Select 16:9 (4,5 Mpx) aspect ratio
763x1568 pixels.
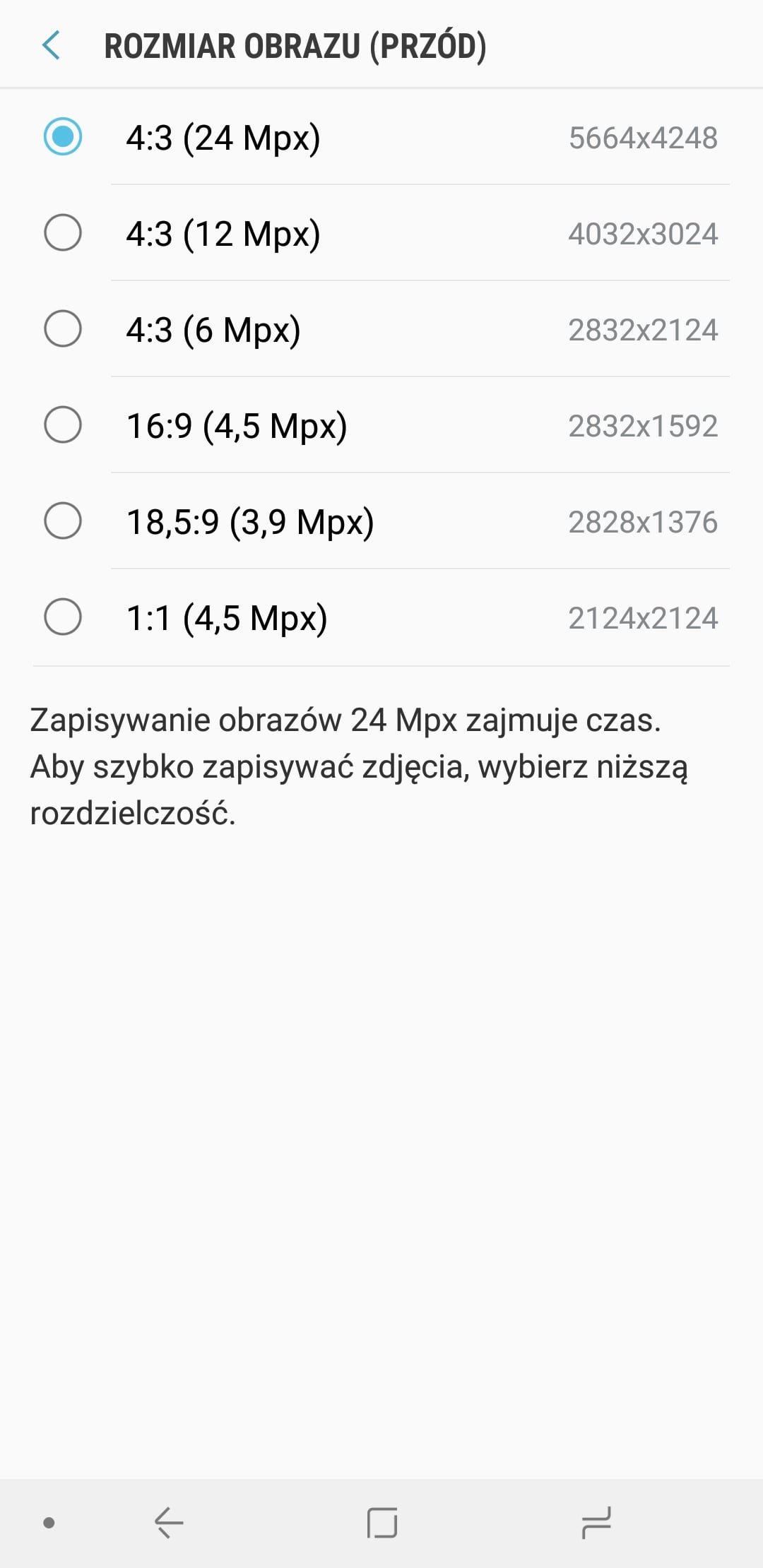tap(381, 425)
